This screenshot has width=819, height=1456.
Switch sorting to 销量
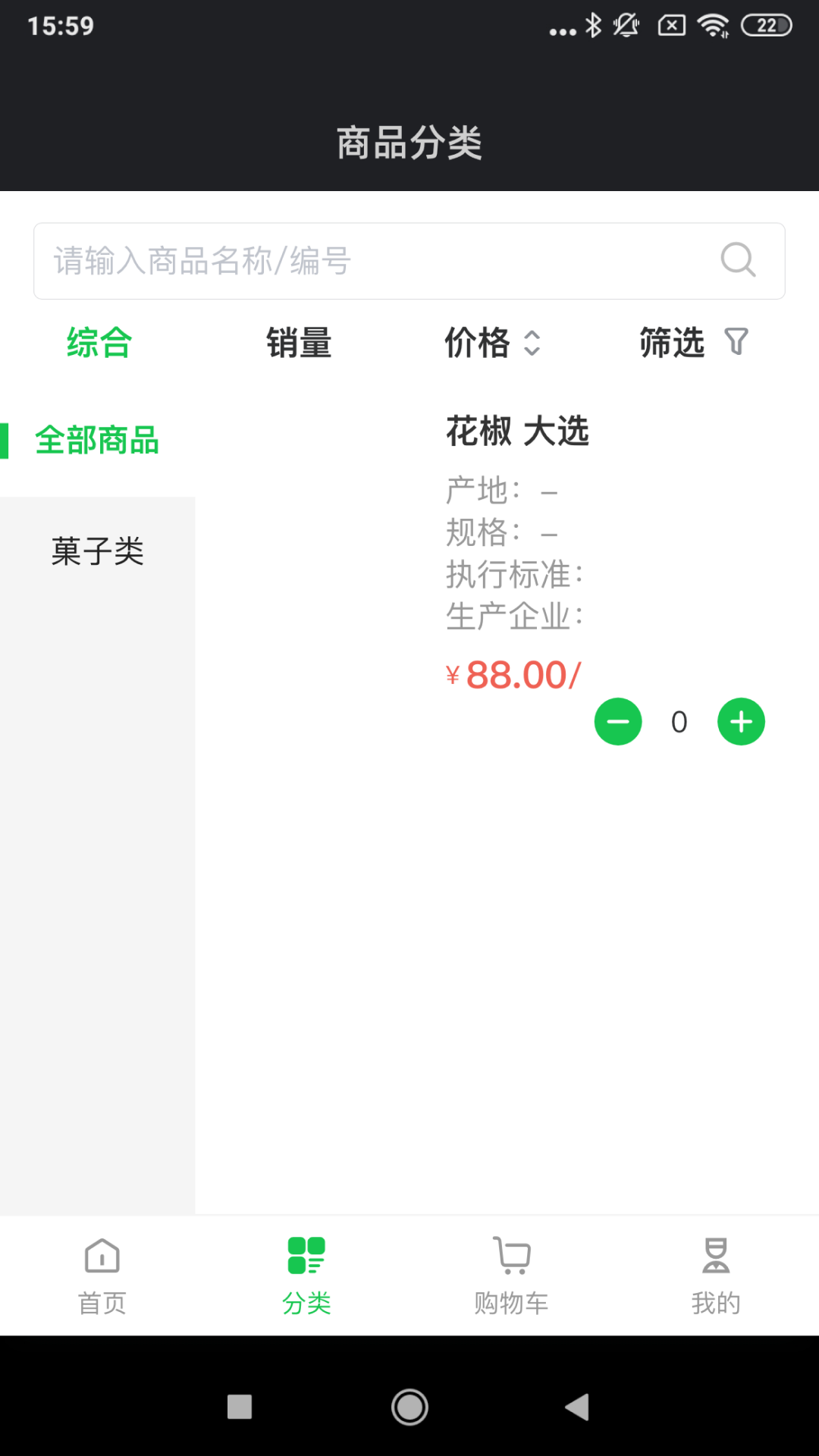[298, 343]
